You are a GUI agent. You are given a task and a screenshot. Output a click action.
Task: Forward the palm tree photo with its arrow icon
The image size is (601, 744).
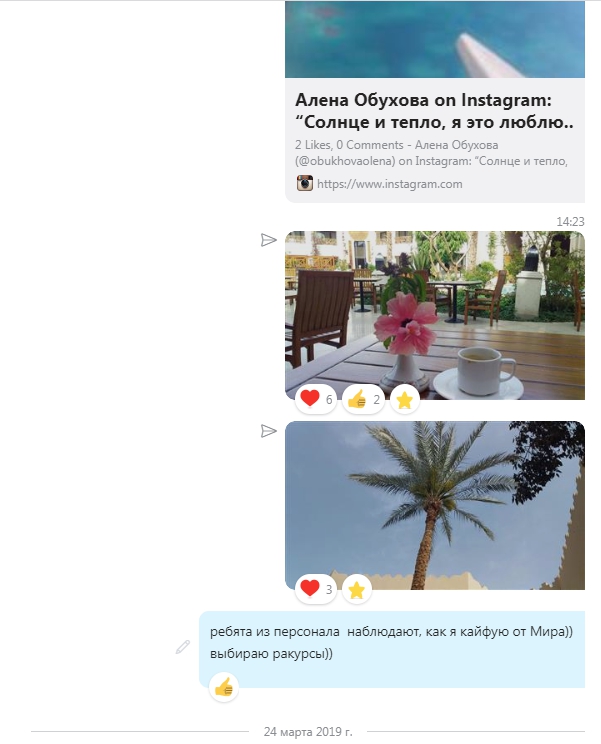pos(267,430)
